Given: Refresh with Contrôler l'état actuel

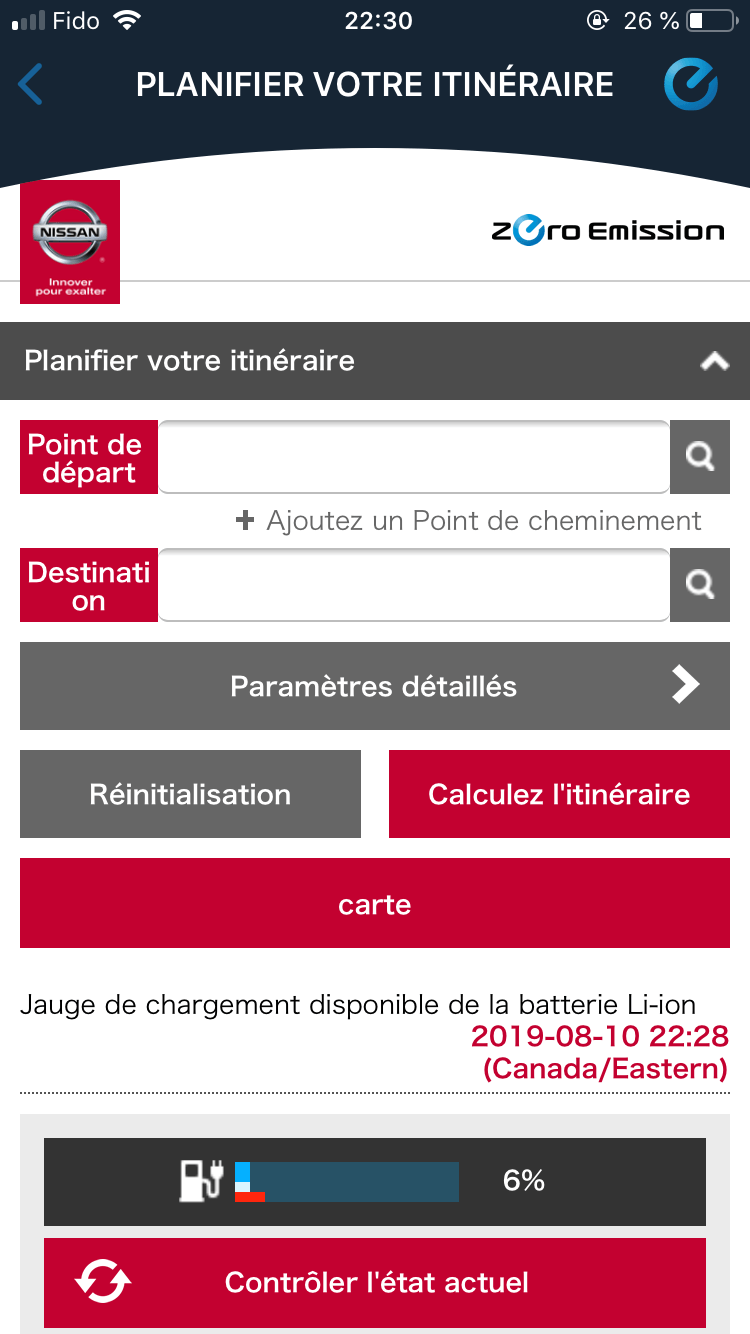Looking at the screenshot, I should click(375, 1282).
